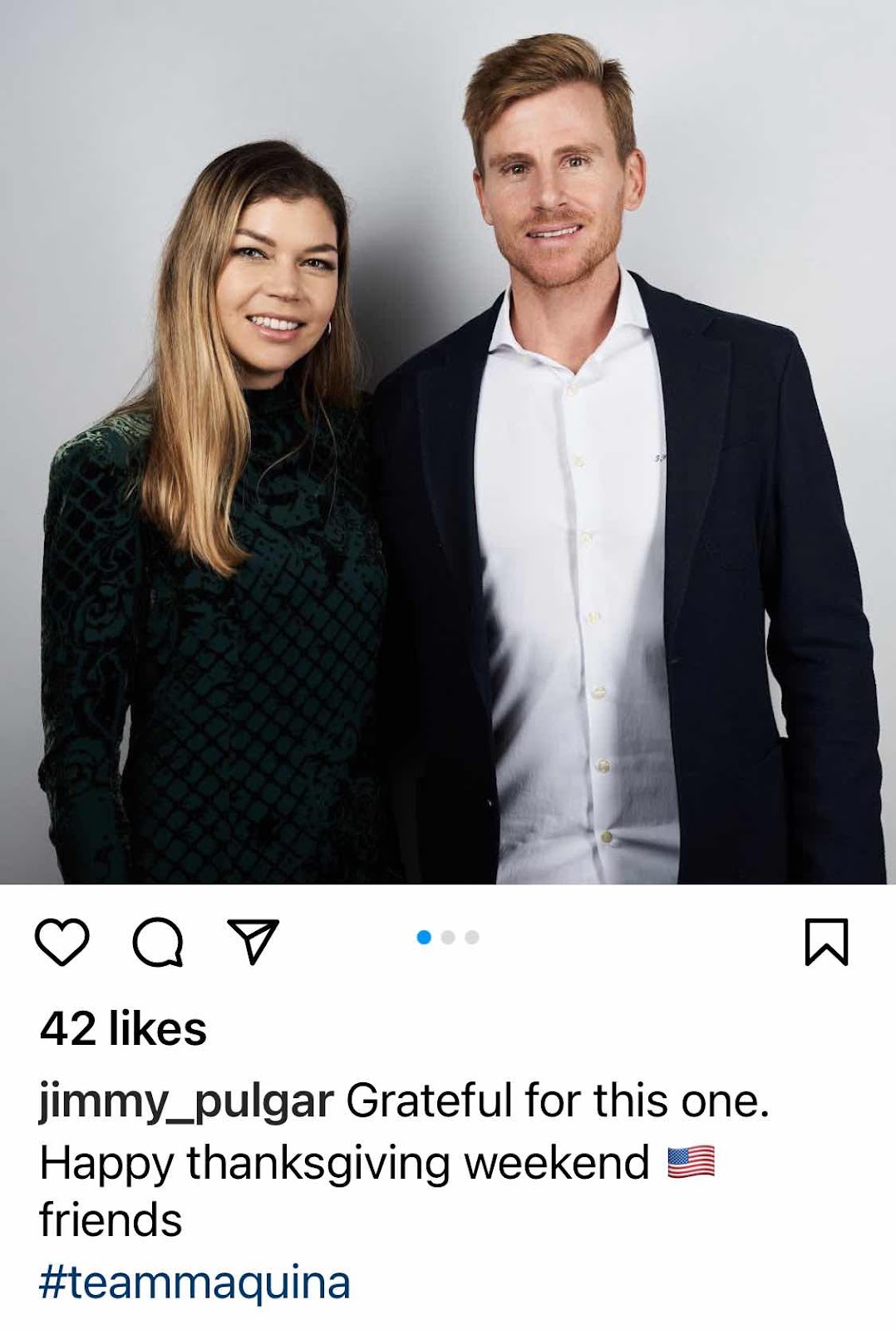
Task: Bookmark this post
Action: (x=826, y=942)
